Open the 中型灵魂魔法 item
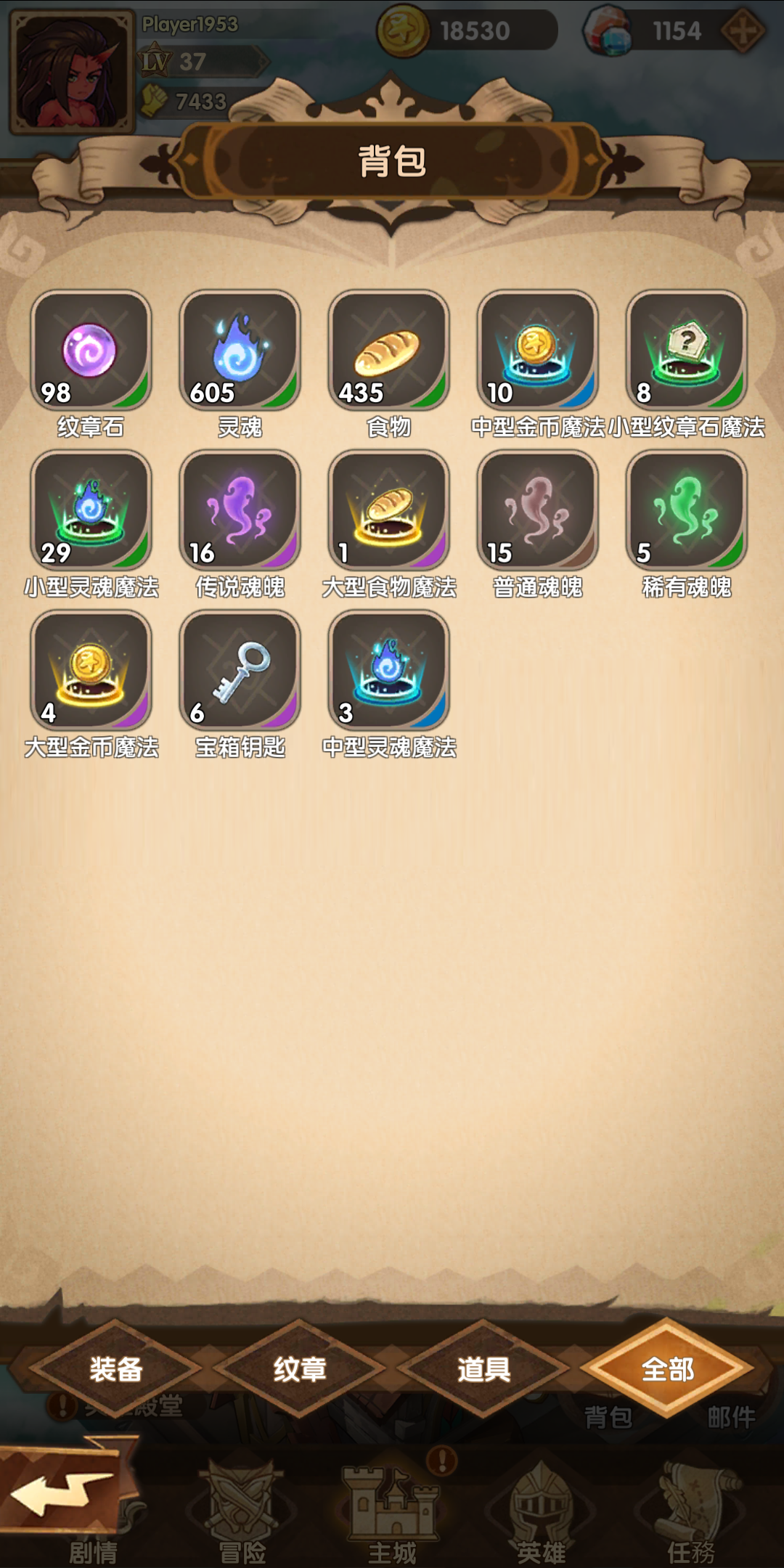The image size is (784, 1568). pyautogui.click(x=388, y=671)
